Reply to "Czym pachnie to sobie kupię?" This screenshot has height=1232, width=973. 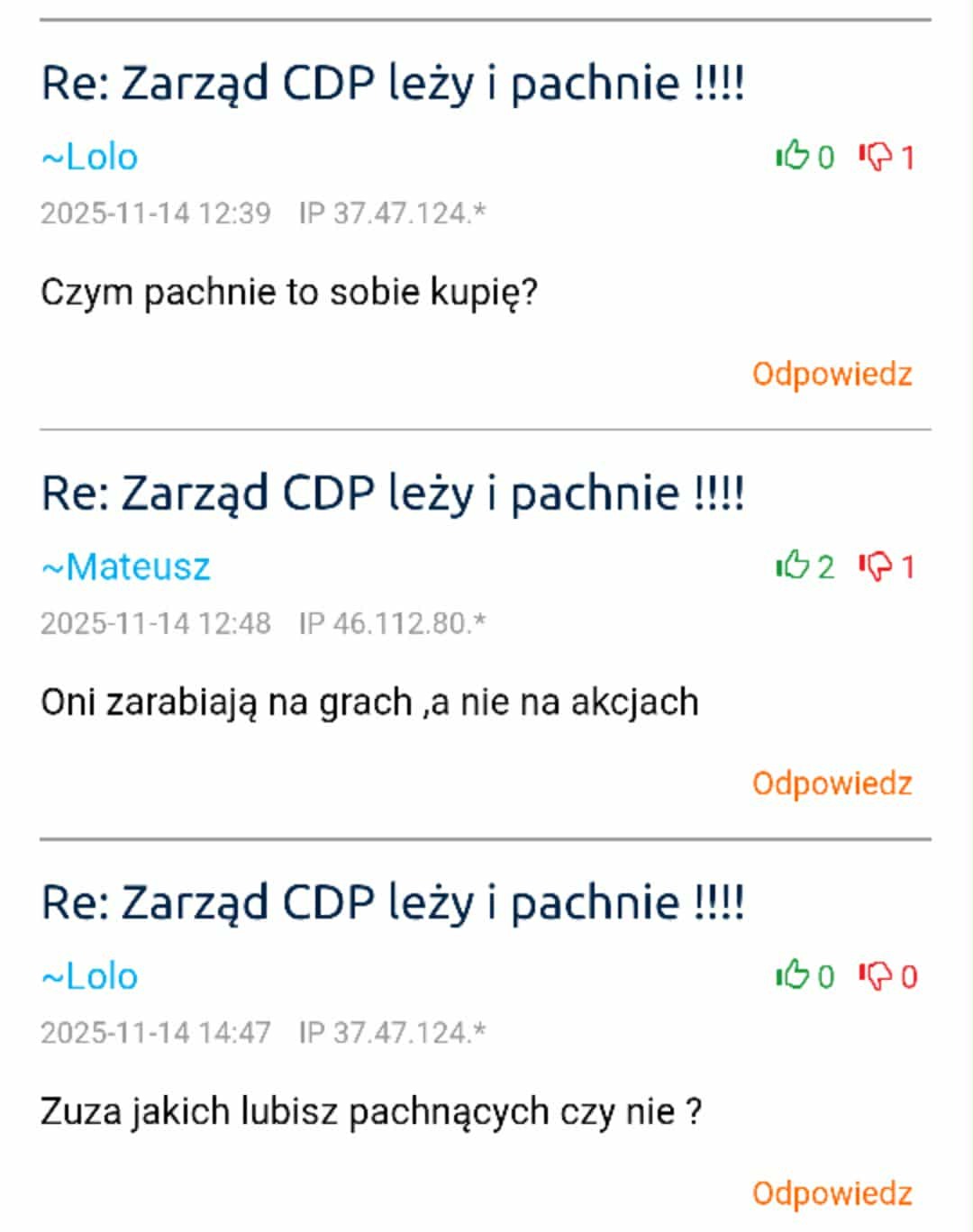coord(832,374)
